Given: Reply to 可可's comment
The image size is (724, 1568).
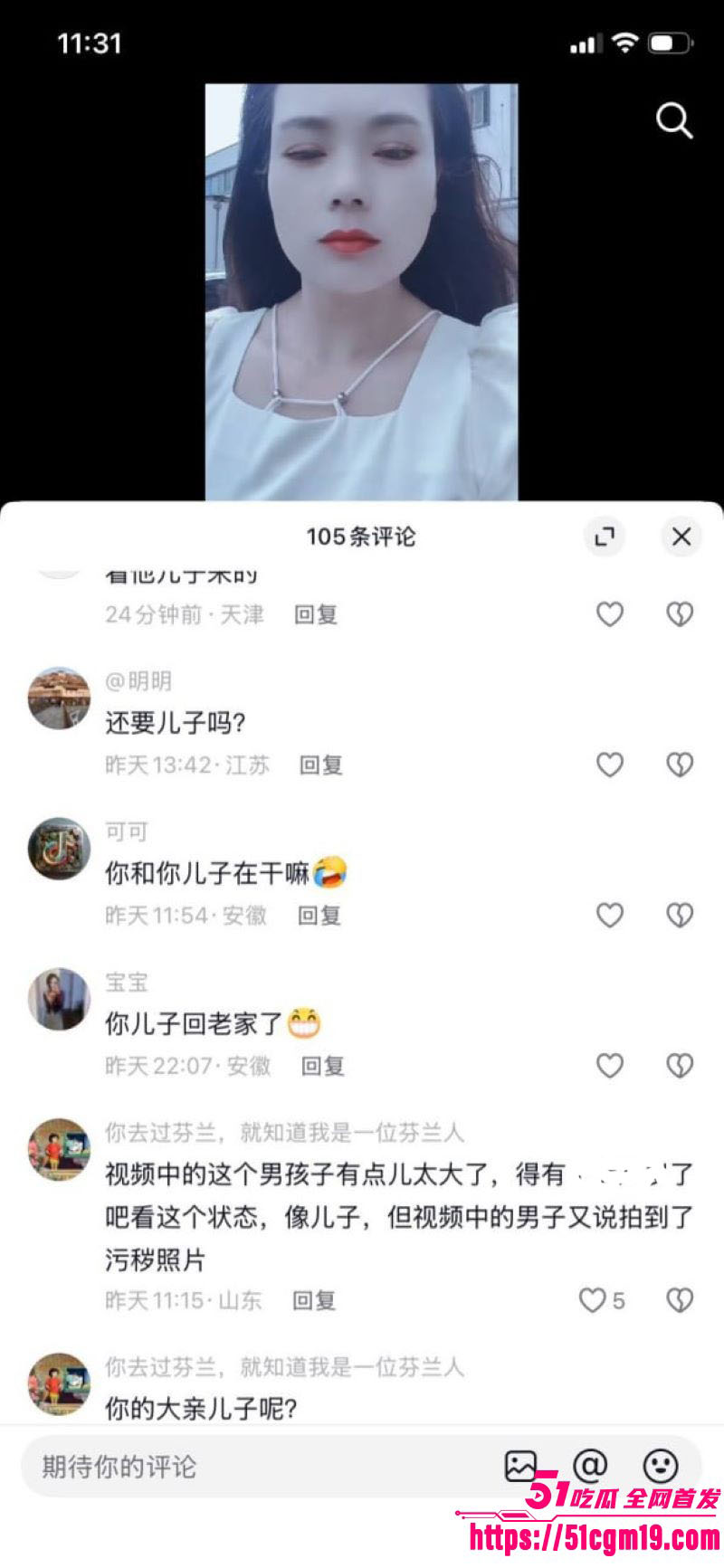Looking at the screenshot, I should tap(319, 915).
